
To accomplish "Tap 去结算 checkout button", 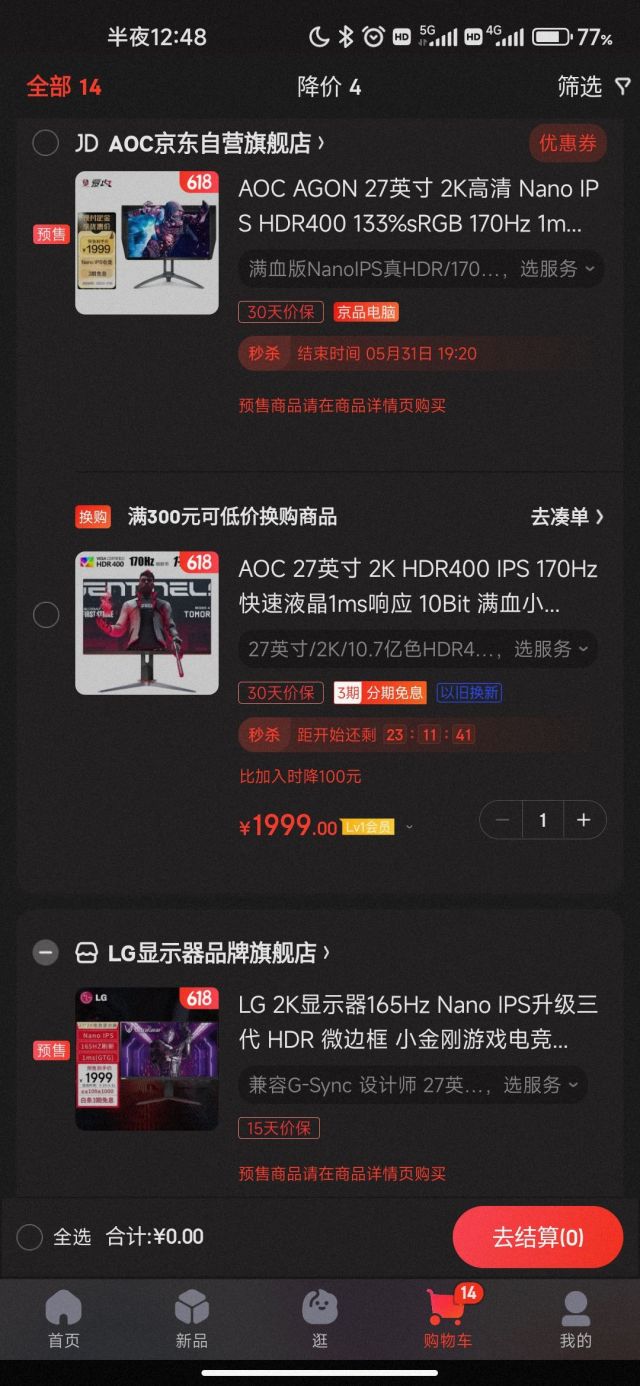I will pos(537,1237).
